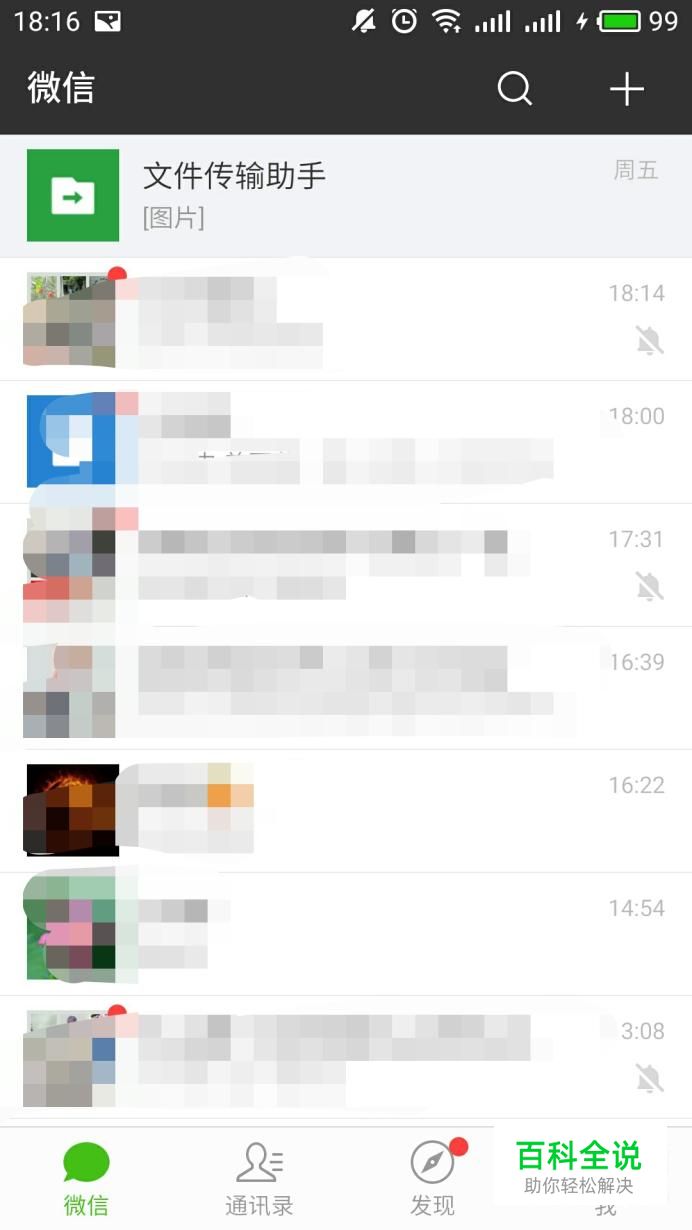Open the search icon in the top bar
Image resolution: width=692 pixels, height=1230 pixels.
tap(515, 89)
